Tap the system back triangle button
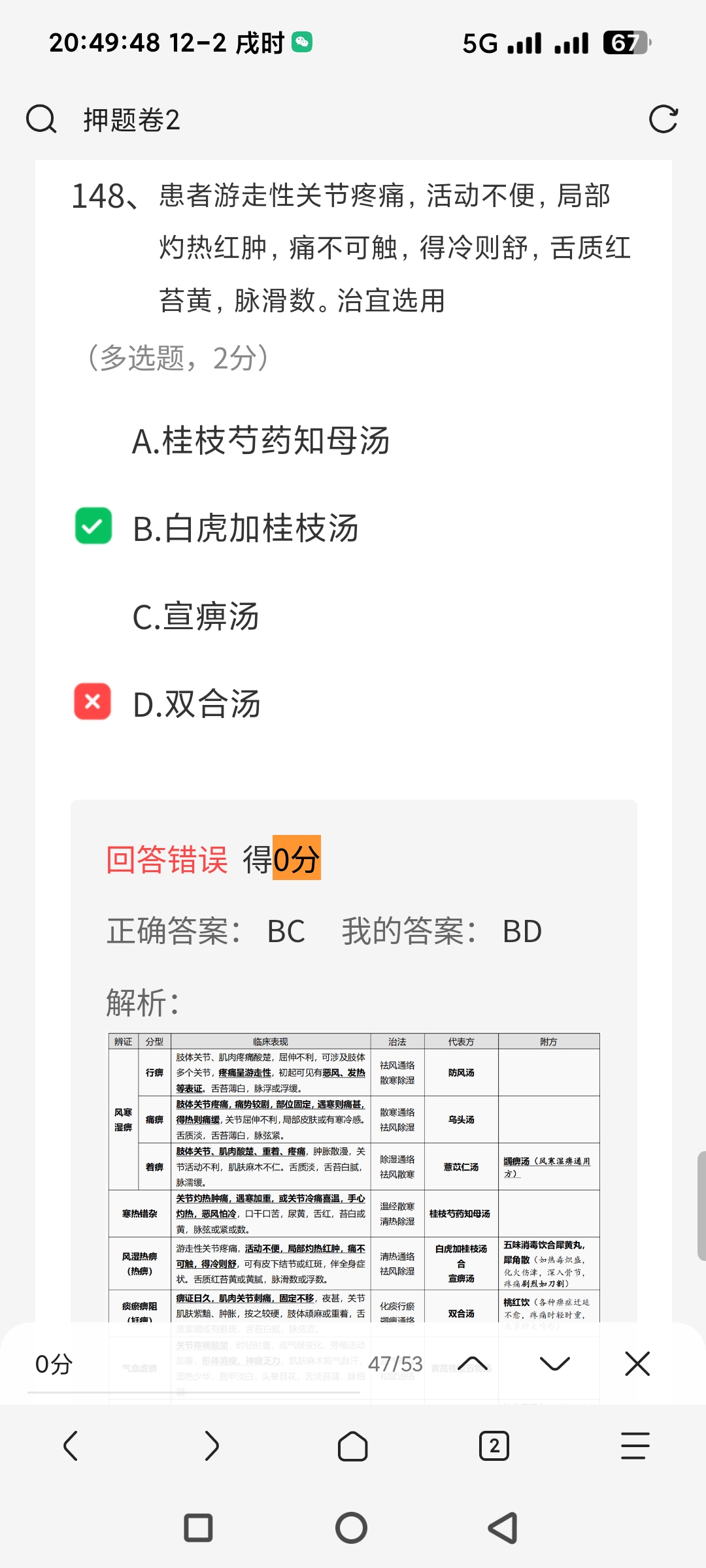The width and height of the screenshot is (706, 1568). pyautogui.click(x=503, y=1528)
